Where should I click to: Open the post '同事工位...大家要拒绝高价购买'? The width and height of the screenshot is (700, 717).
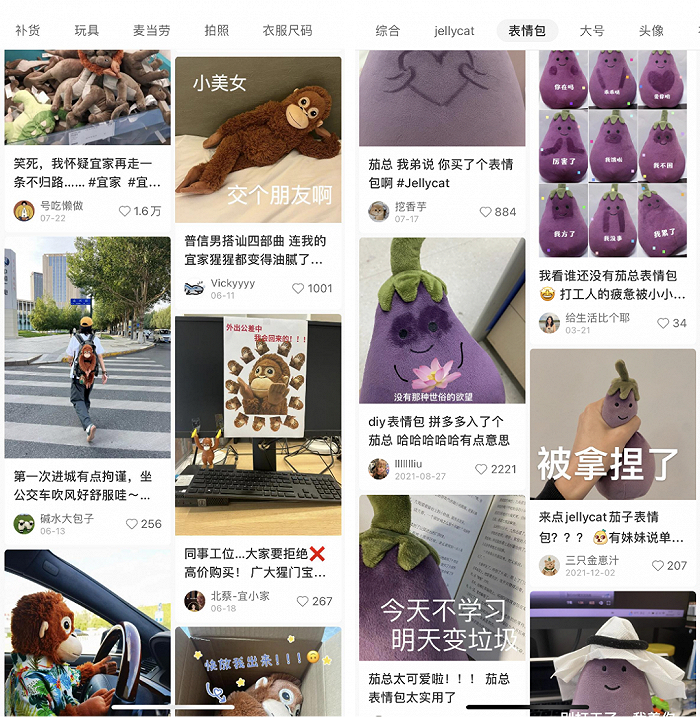257,562
